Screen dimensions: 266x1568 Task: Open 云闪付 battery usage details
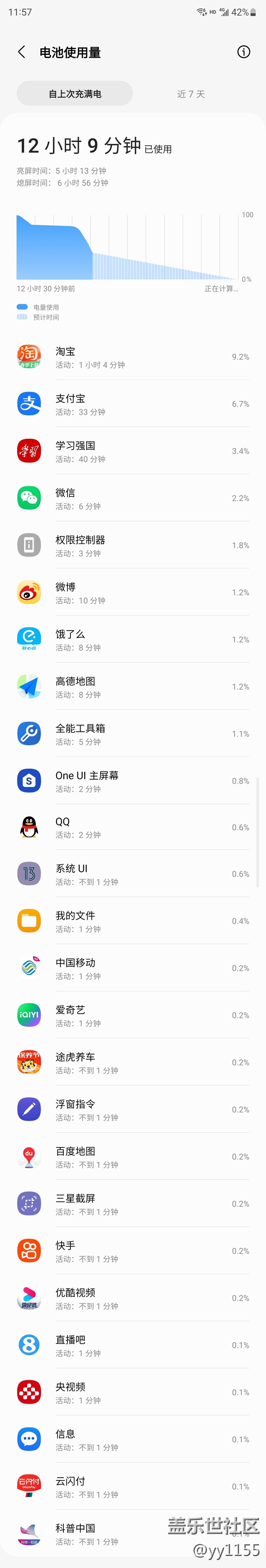[x=133, y=1487]
